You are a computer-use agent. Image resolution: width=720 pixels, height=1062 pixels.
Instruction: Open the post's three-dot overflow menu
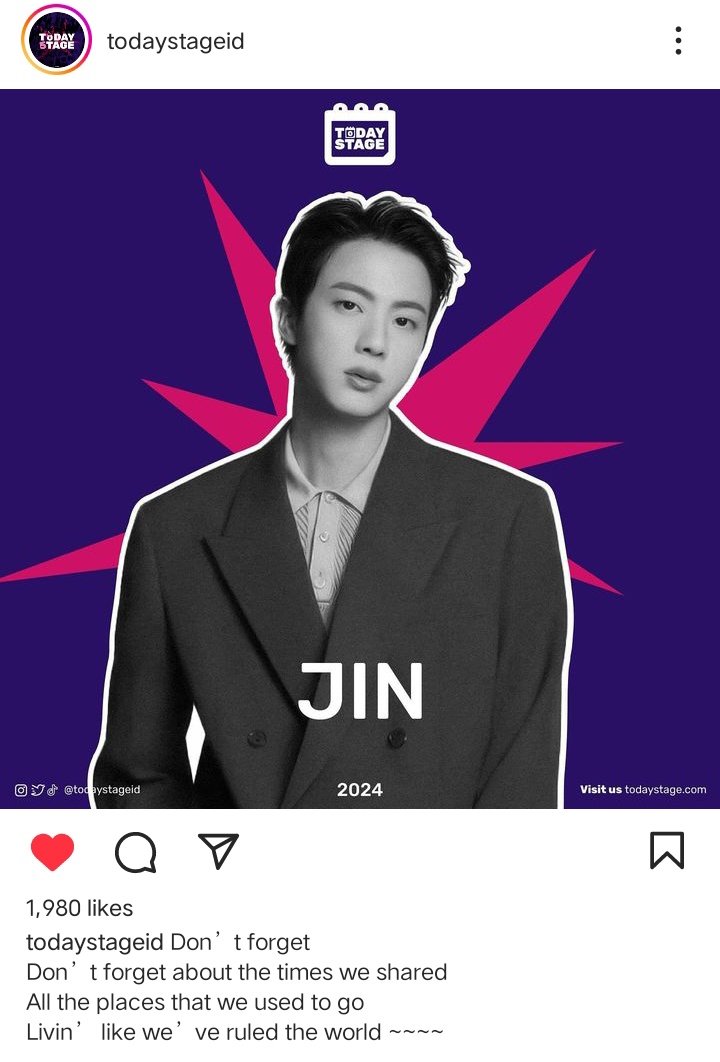(x=678, y=41)
